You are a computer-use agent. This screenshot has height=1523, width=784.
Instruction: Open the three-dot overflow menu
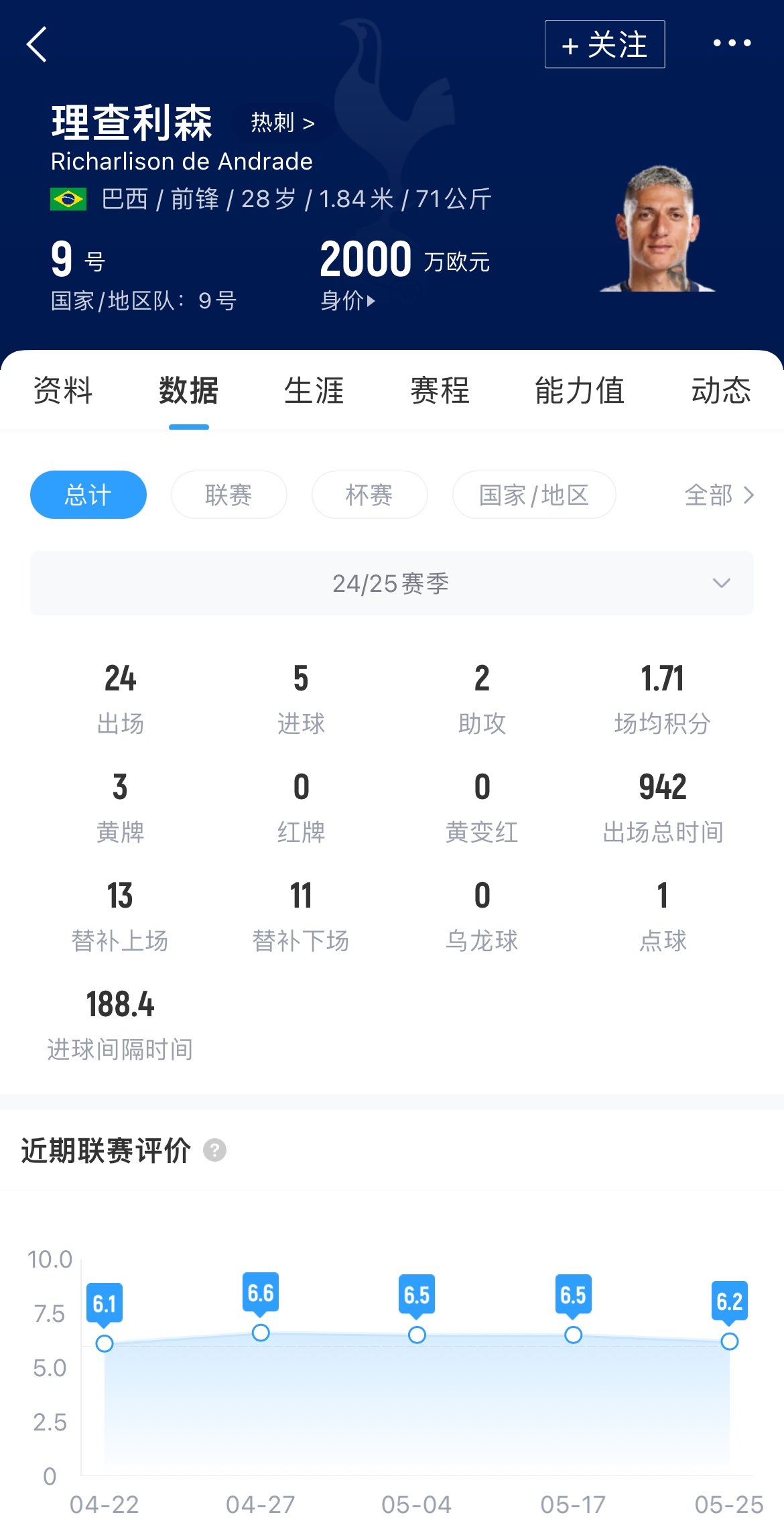[732, 44]
